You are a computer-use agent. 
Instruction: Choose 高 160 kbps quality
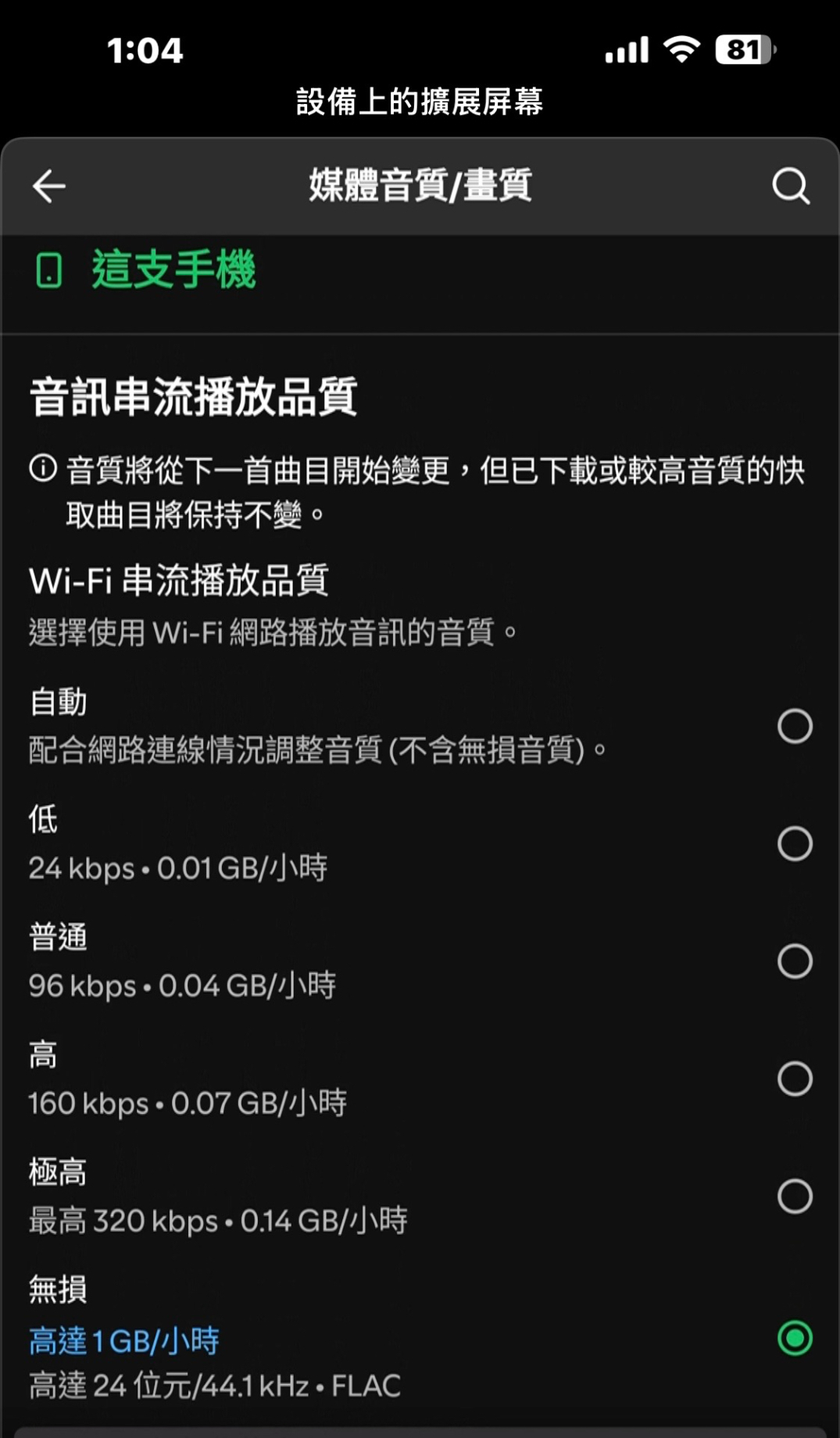(x=794, y=1078)
